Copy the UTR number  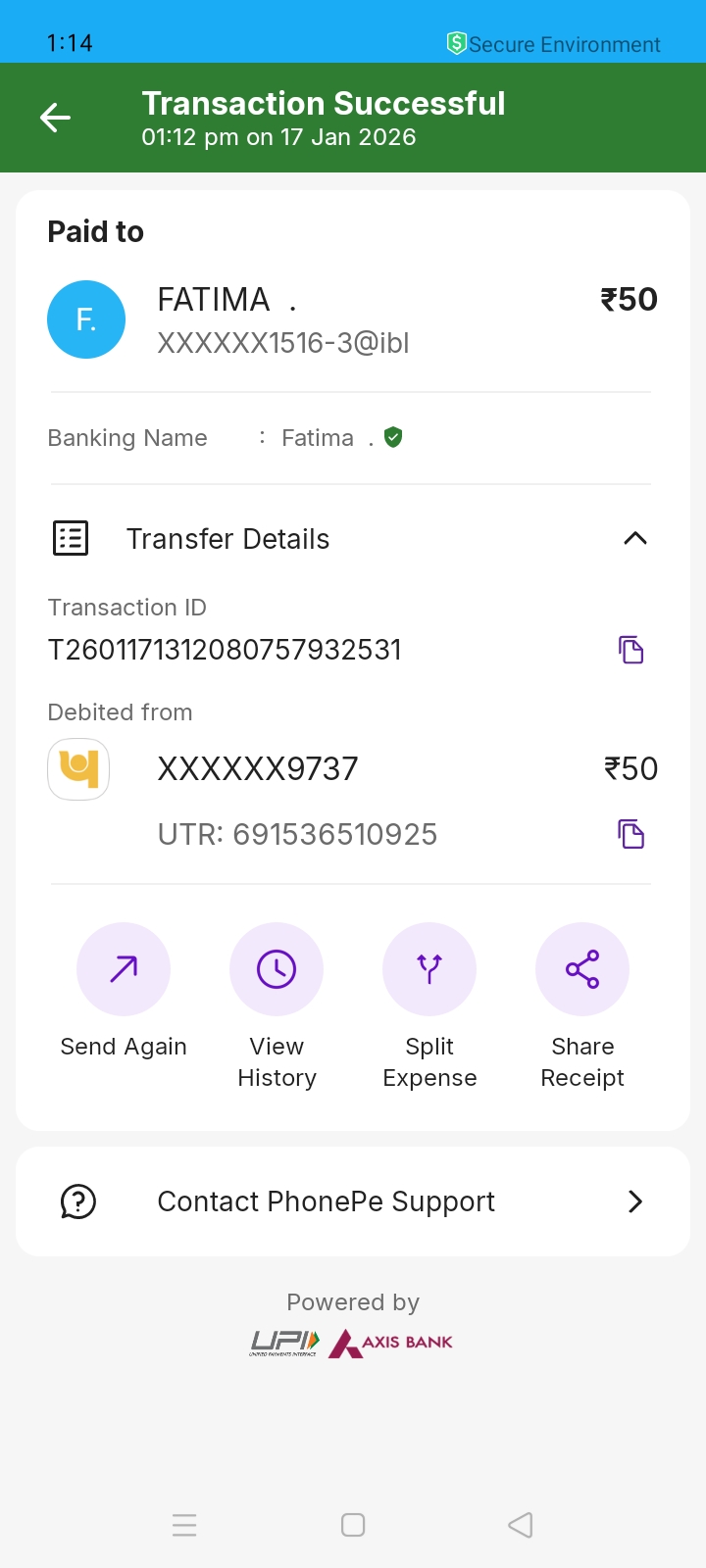(x=630, y=834)
